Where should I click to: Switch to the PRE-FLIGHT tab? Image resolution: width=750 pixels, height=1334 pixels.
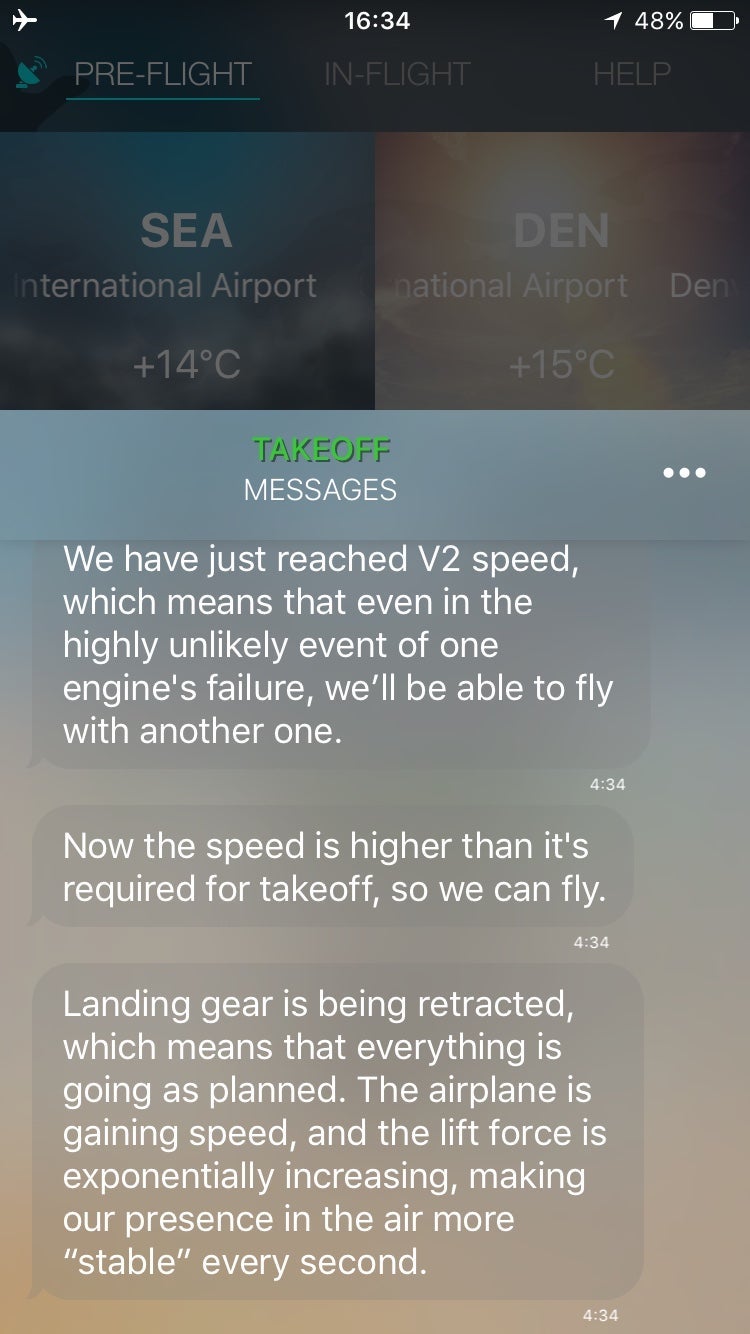coord(162,74)
